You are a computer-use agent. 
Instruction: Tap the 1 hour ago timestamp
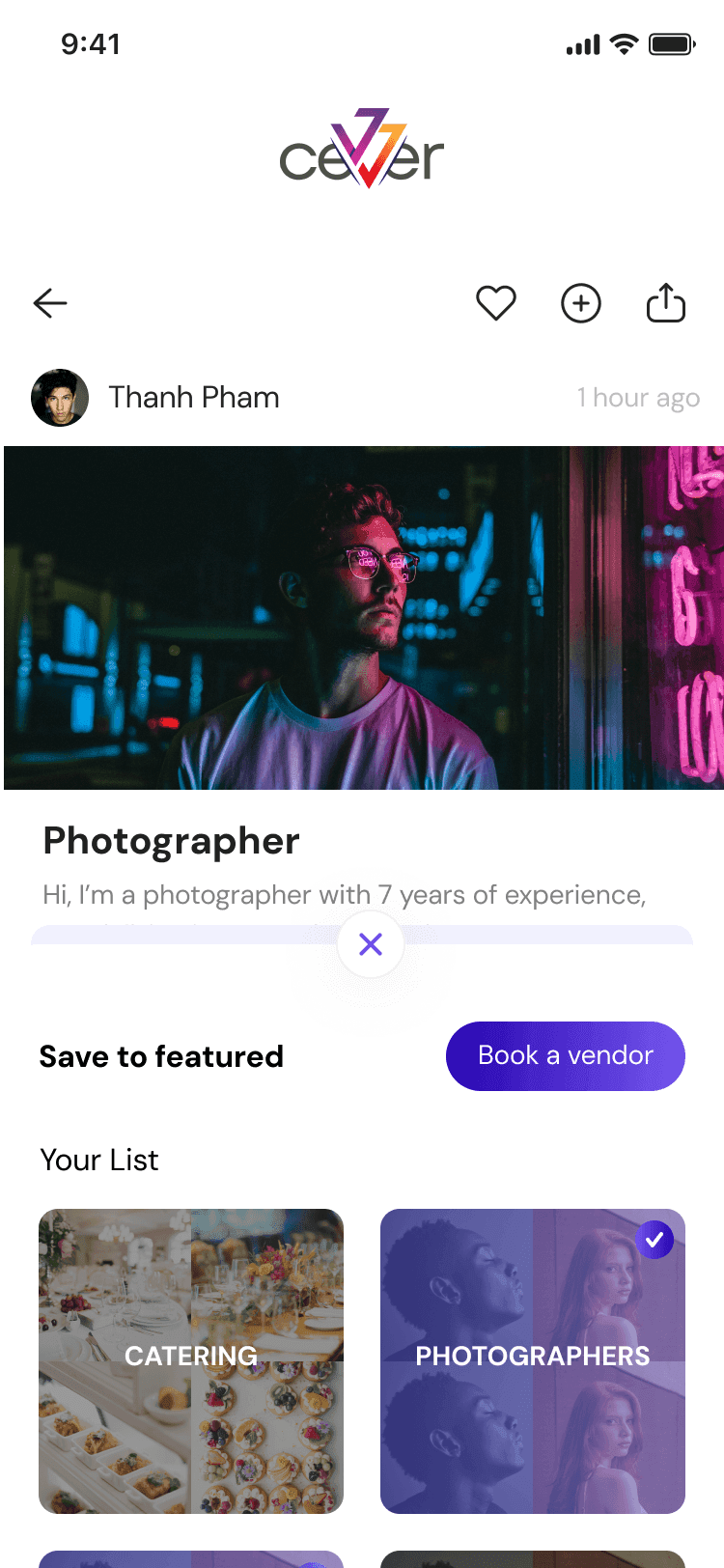click(x=638, y=397)
